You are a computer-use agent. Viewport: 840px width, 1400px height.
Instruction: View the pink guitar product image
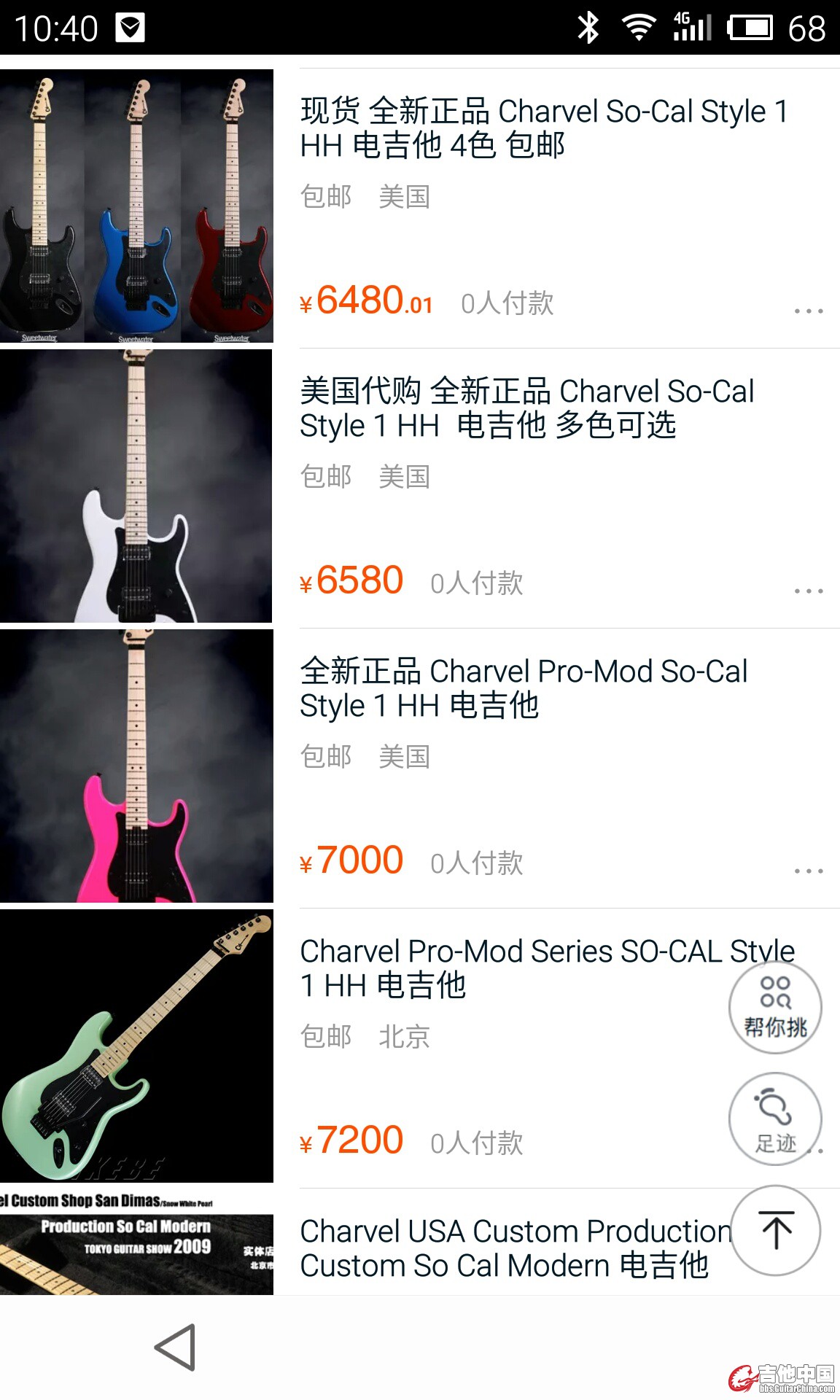click(136, 766)
